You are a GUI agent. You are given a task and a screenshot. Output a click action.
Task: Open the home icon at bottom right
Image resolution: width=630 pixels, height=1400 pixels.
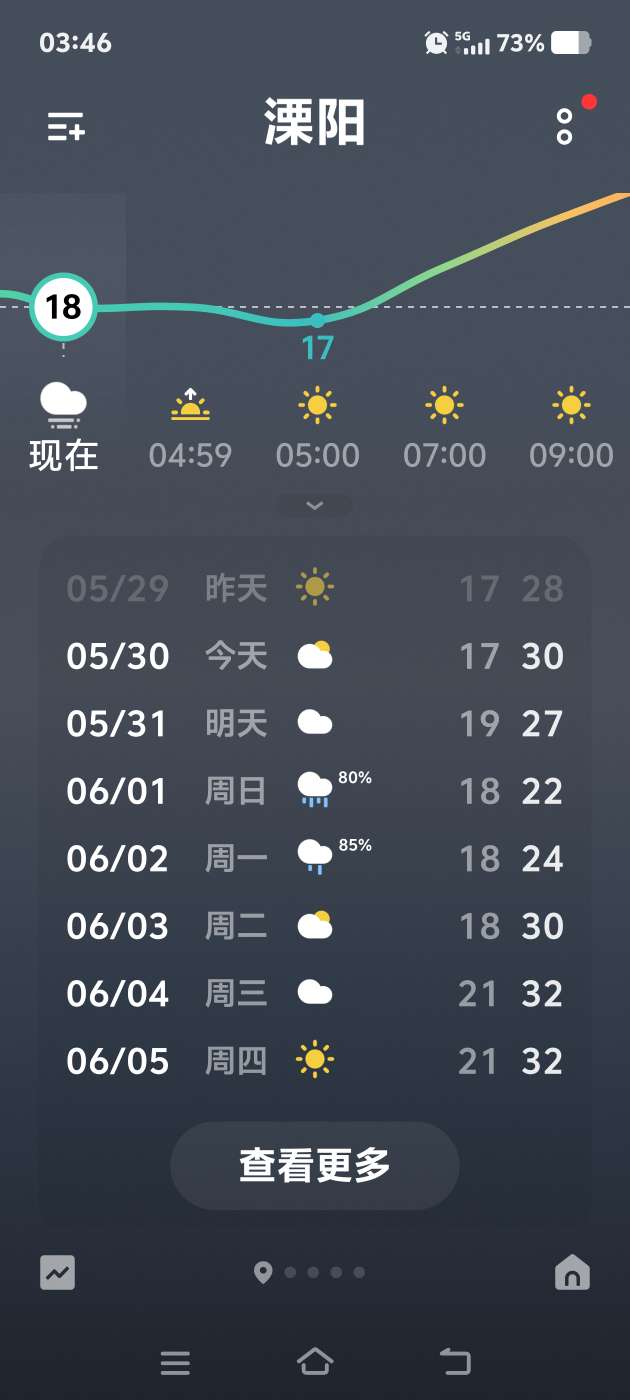[x=572, y=1273]
